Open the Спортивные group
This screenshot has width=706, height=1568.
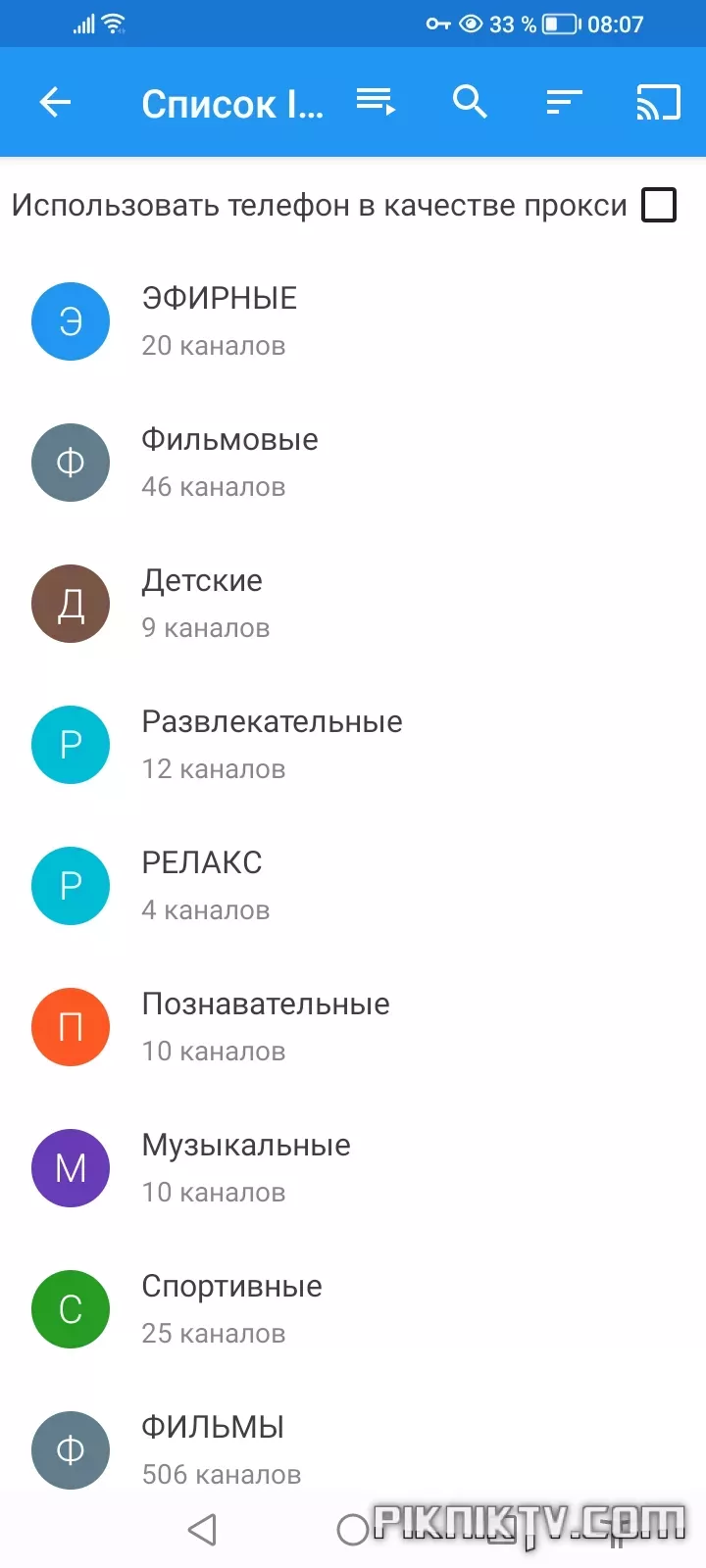click(x=353, y=1309)
